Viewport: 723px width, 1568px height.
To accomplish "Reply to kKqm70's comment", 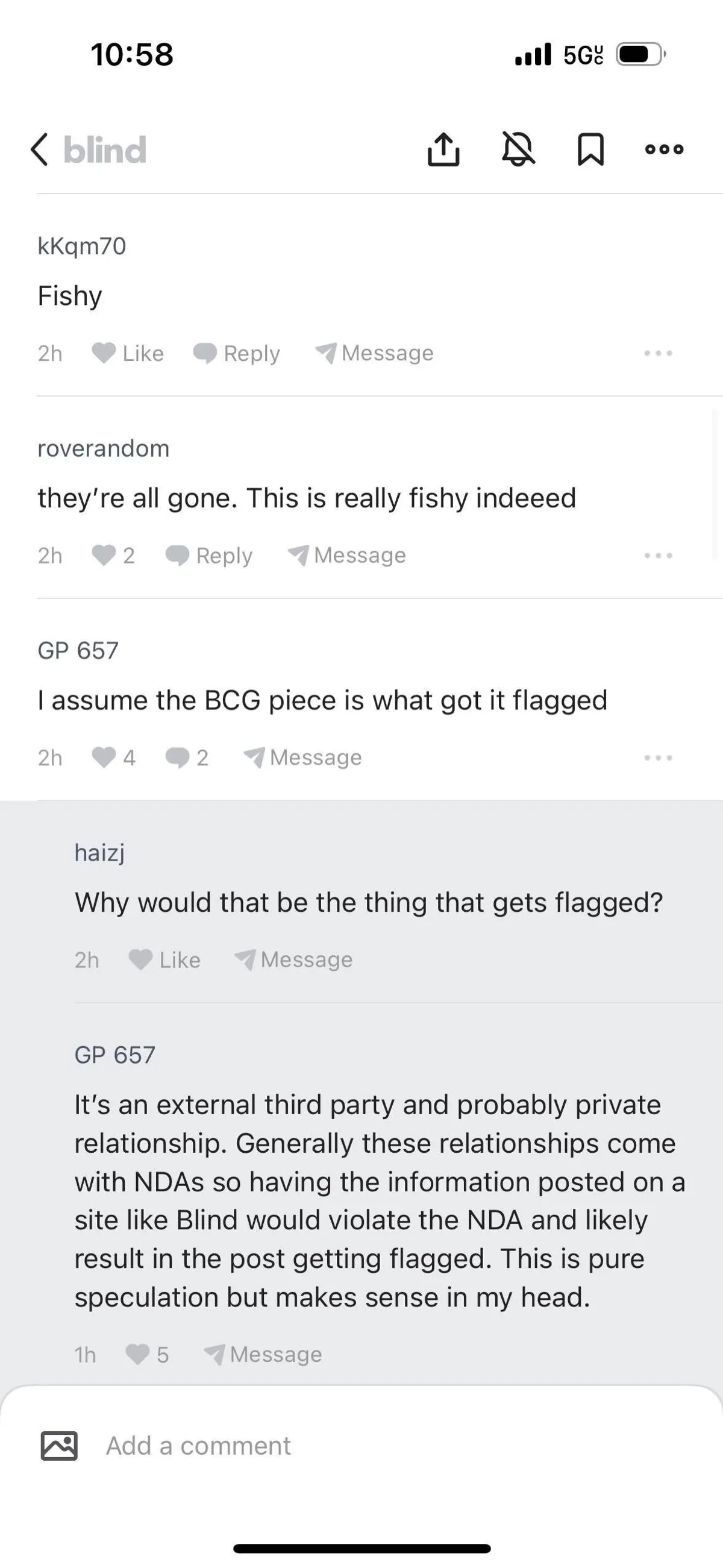I will tap(237, 353).
